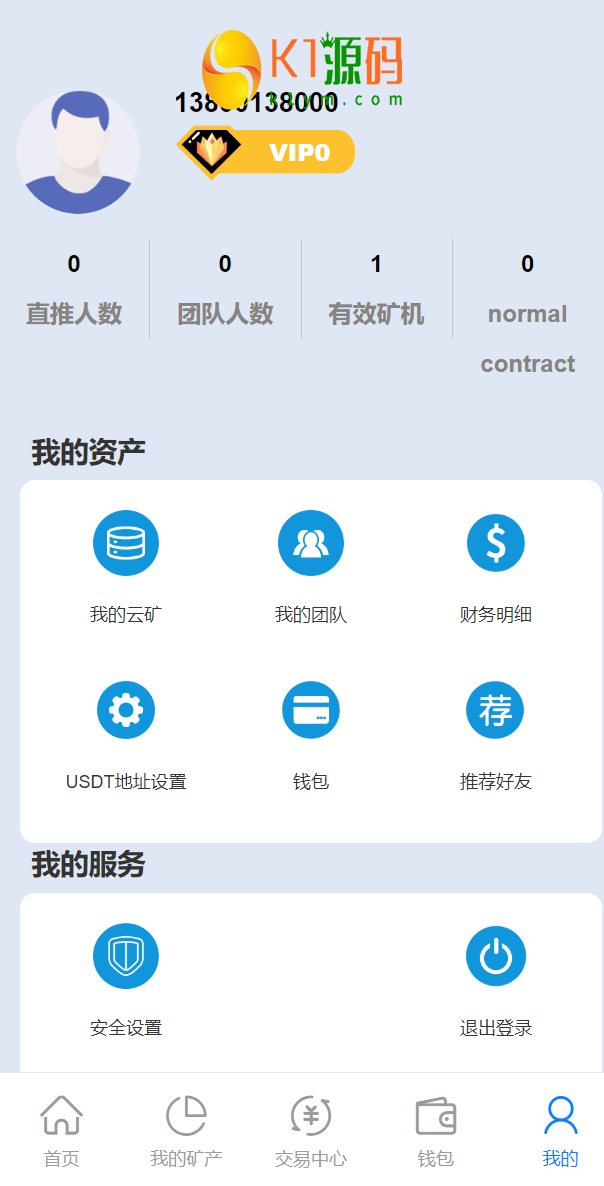Switch to 我的矿产 tab
This screenshot has width=604, height=1186.
tap(186, 1130)
